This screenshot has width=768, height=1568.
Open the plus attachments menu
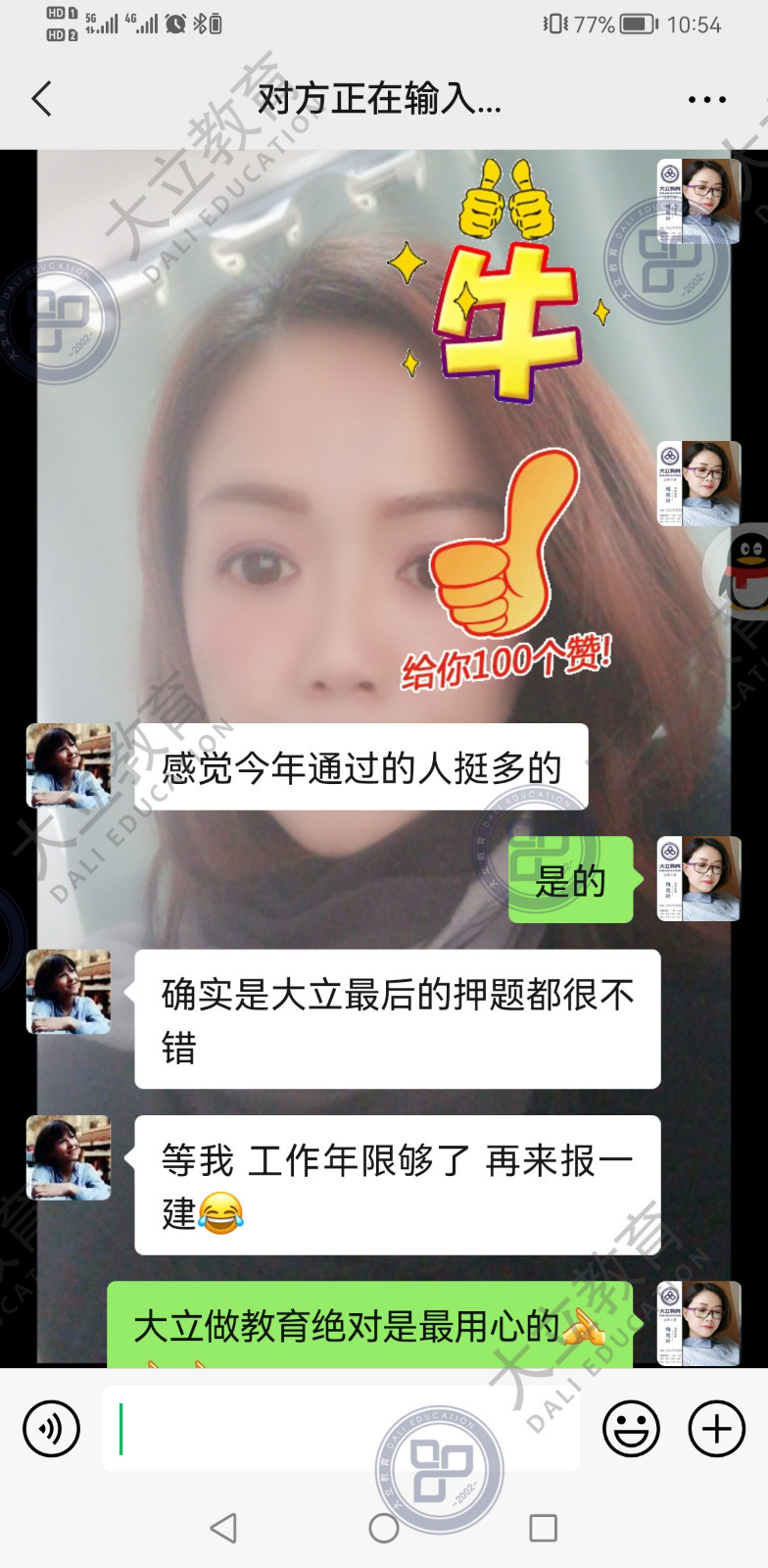click(x=717, y=1429)
